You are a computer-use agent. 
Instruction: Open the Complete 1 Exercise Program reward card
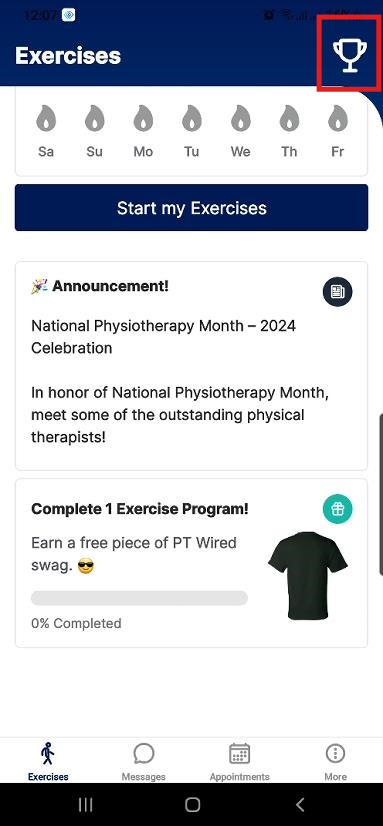pyautogui.click(x=191, y=563)
